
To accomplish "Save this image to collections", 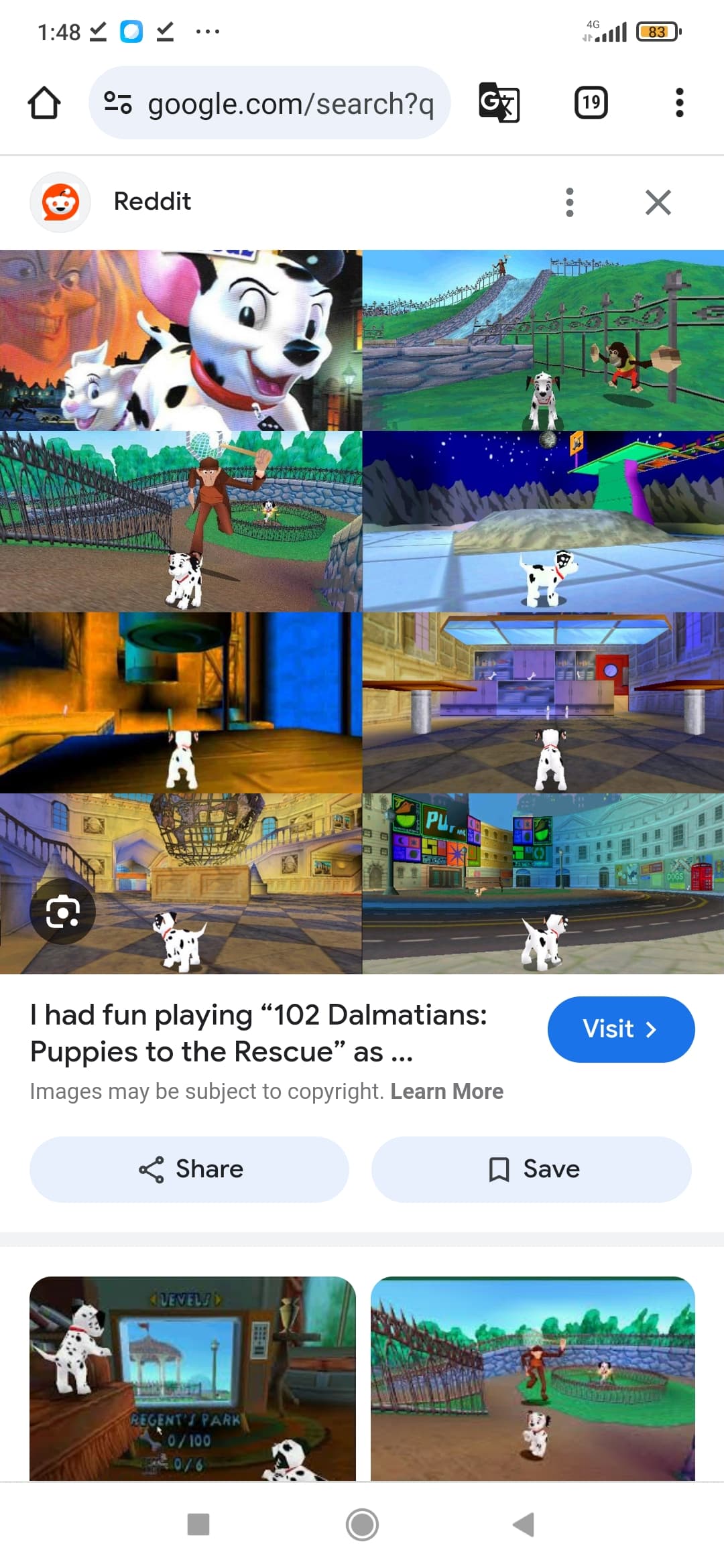I will click(x=532, y=1169).
